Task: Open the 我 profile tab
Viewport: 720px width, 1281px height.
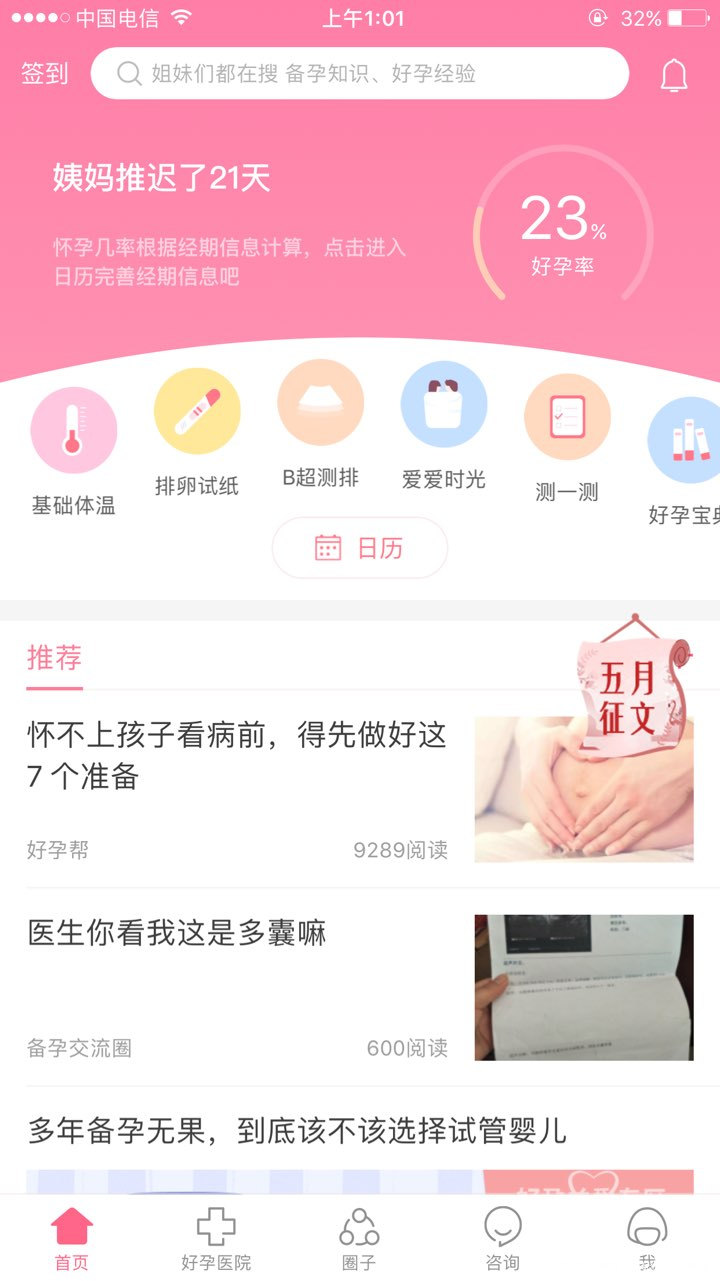Action: (649, 1237)
